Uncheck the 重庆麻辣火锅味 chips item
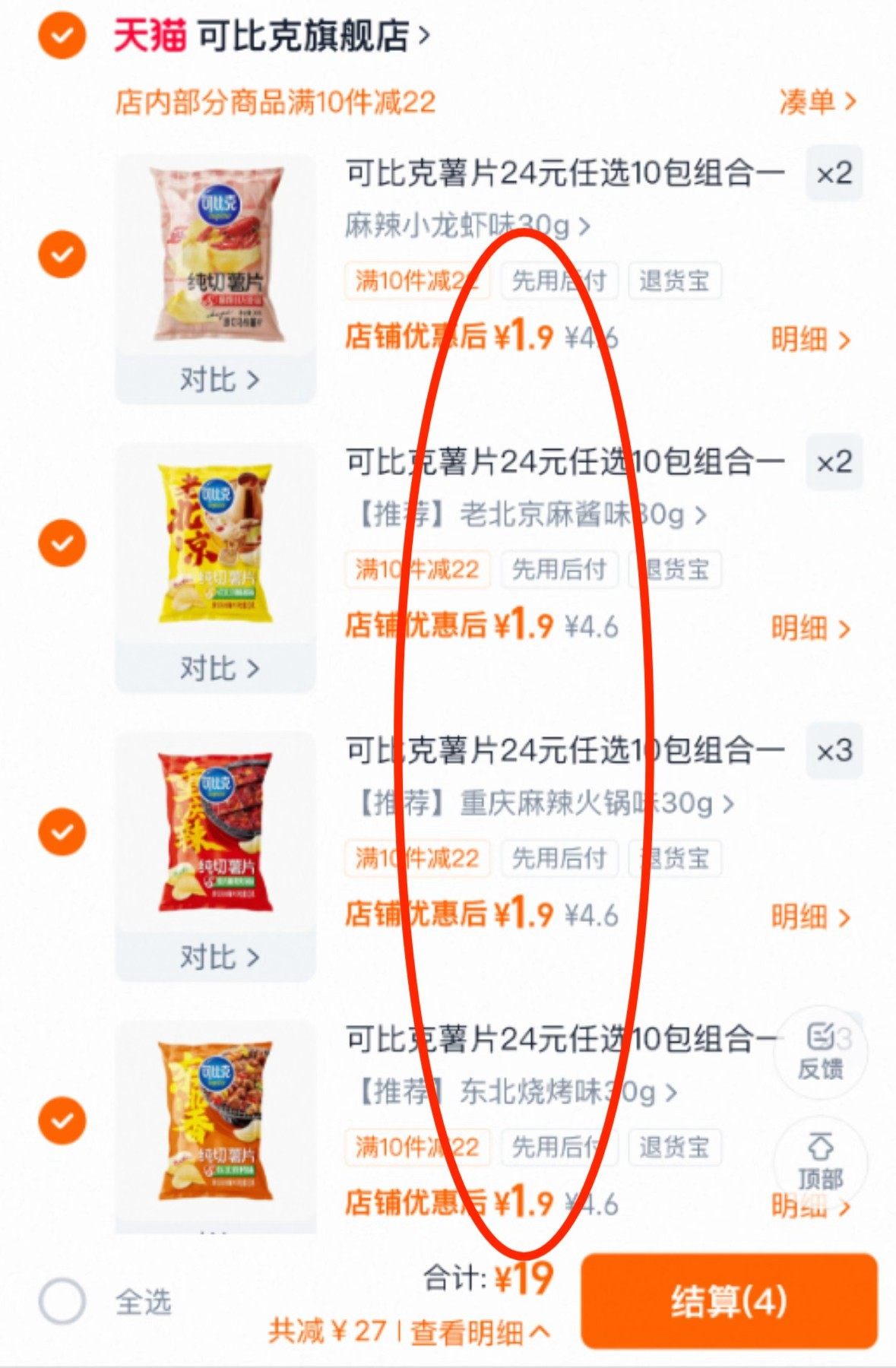The height and width of the screenshot is (1368, 896). tap(62, 831)
